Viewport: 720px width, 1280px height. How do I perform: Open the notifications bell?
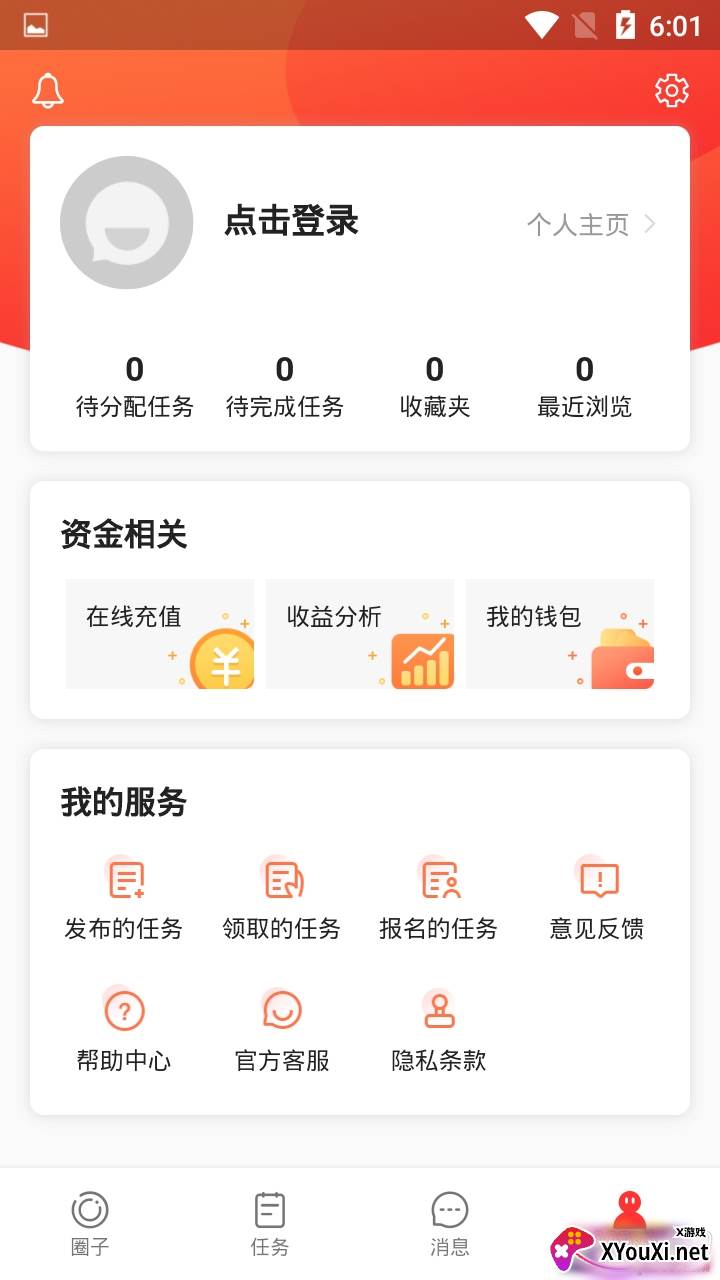click(48, 91)
